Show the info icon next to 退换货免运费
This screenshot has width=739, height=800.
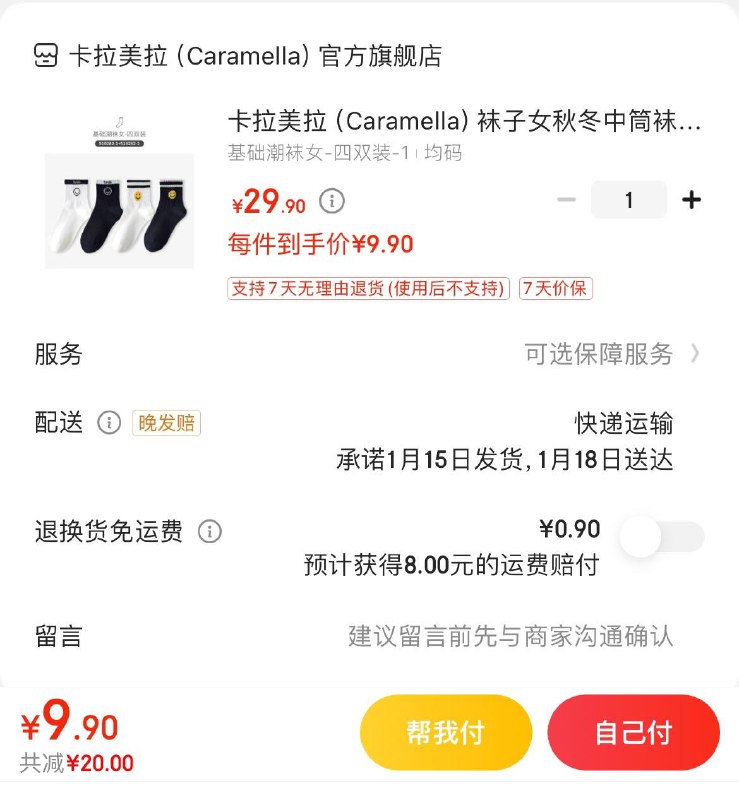coord(209,532)
